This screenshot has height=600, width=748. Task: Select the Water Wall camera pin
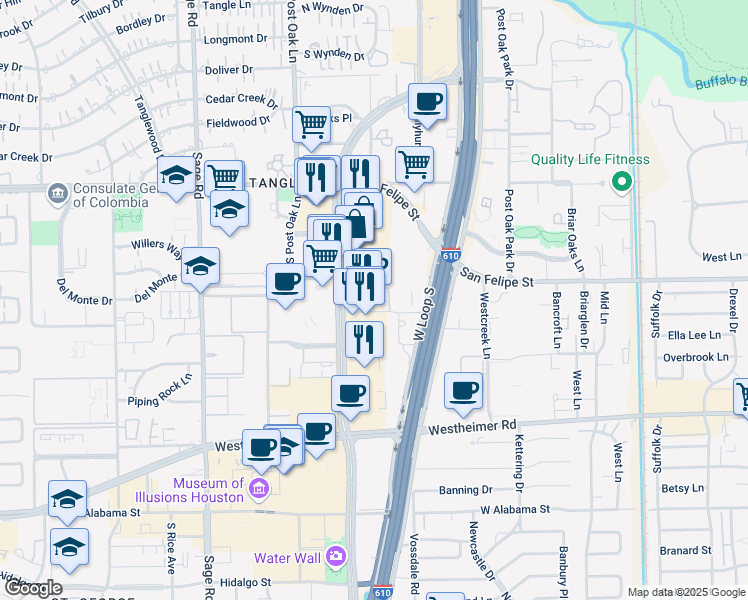coord(336,556)
